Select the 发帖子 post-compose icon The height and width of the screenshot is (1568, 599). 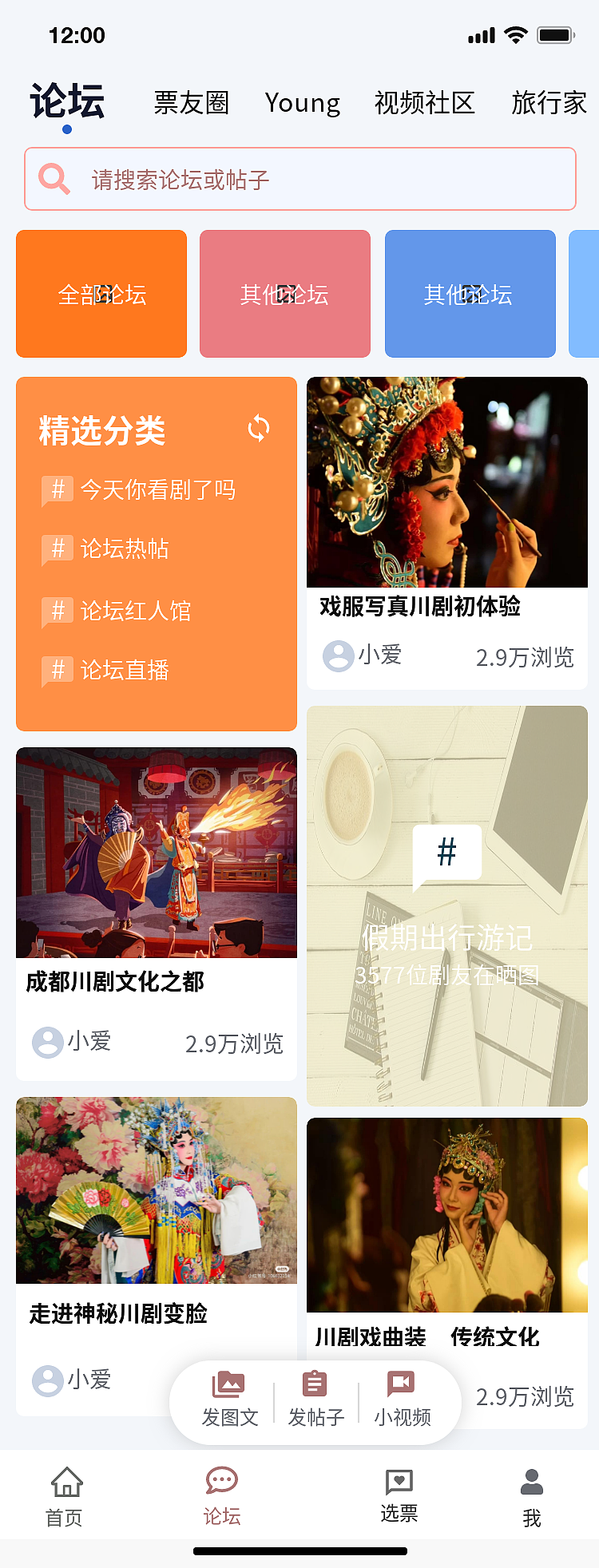pos(314,1383)
